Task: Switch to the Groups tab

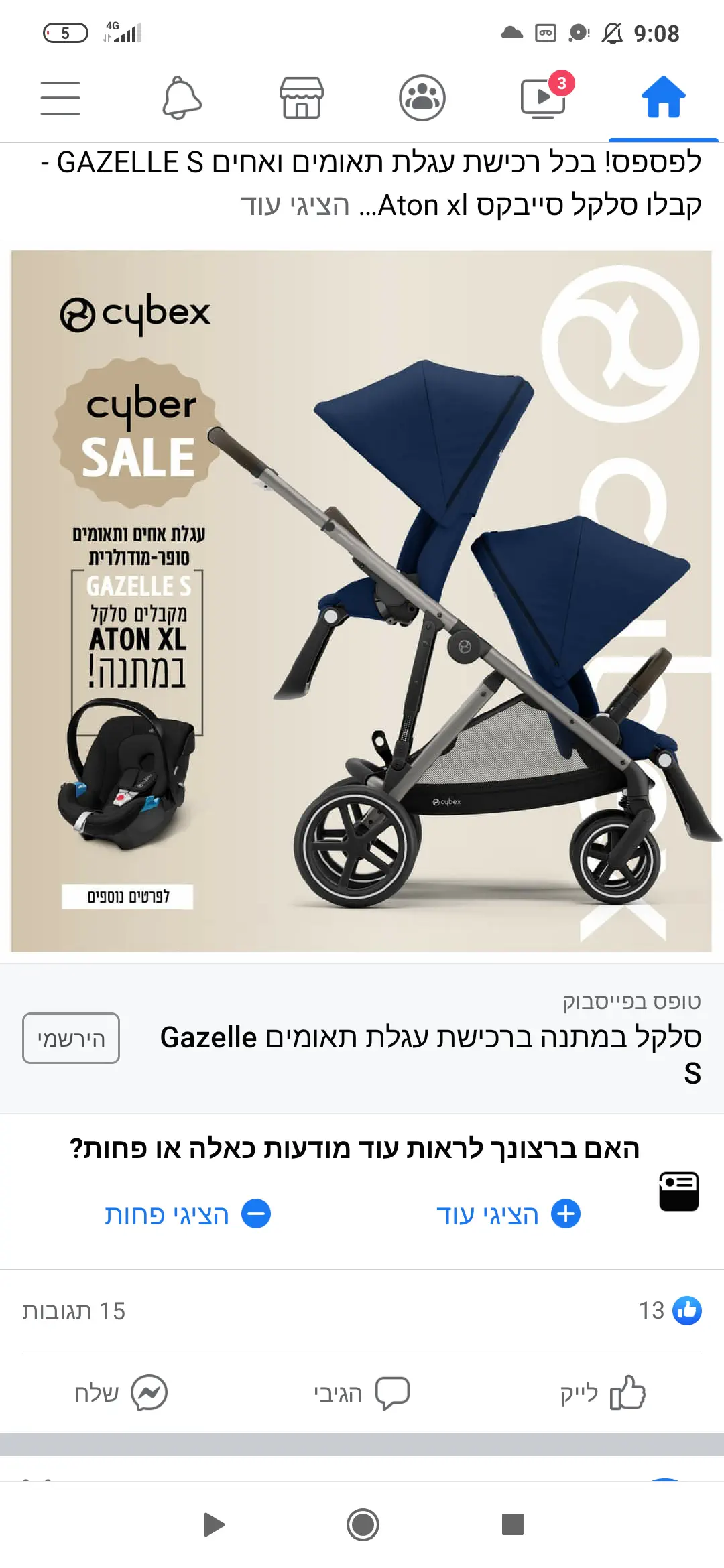Action: click(422, 98)
